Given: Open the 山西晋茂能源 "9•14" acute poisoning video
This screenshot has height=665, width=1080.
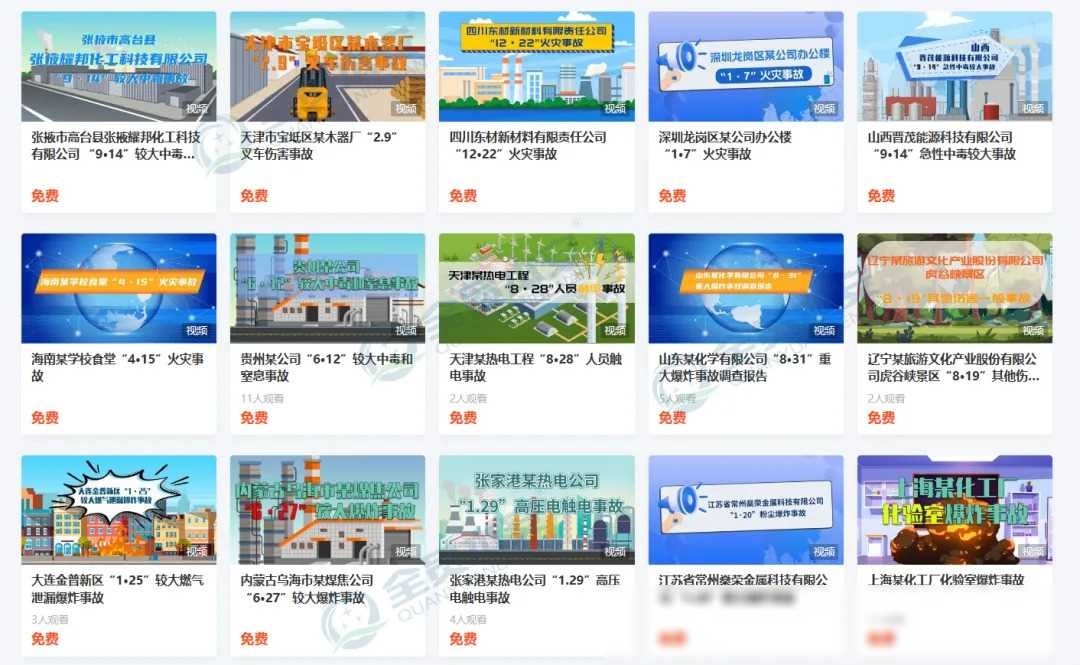Looking at the screenshot, I should [954, 67].
